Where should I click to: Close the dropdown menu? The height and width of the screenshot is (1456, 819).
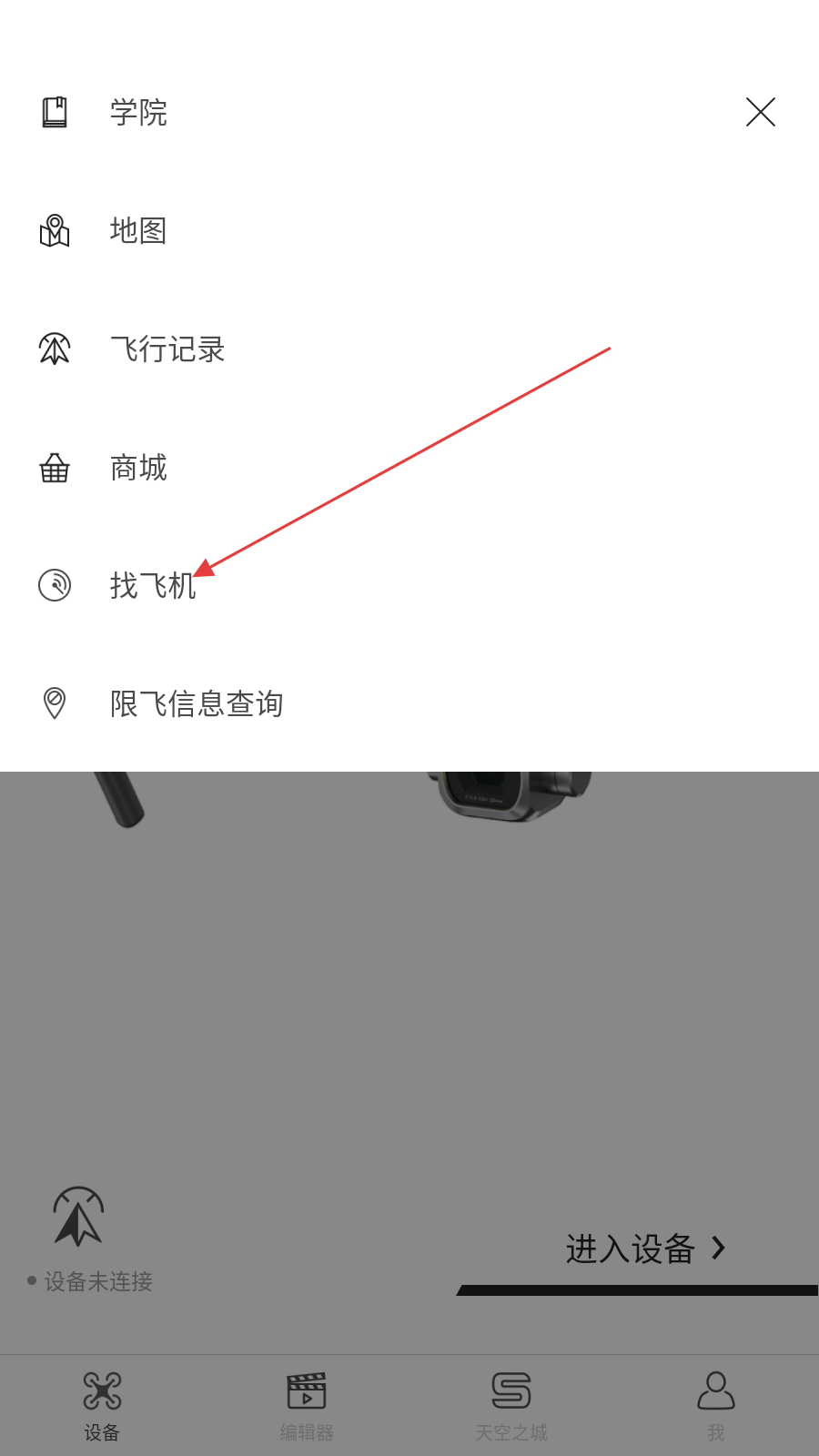[760, 112]
